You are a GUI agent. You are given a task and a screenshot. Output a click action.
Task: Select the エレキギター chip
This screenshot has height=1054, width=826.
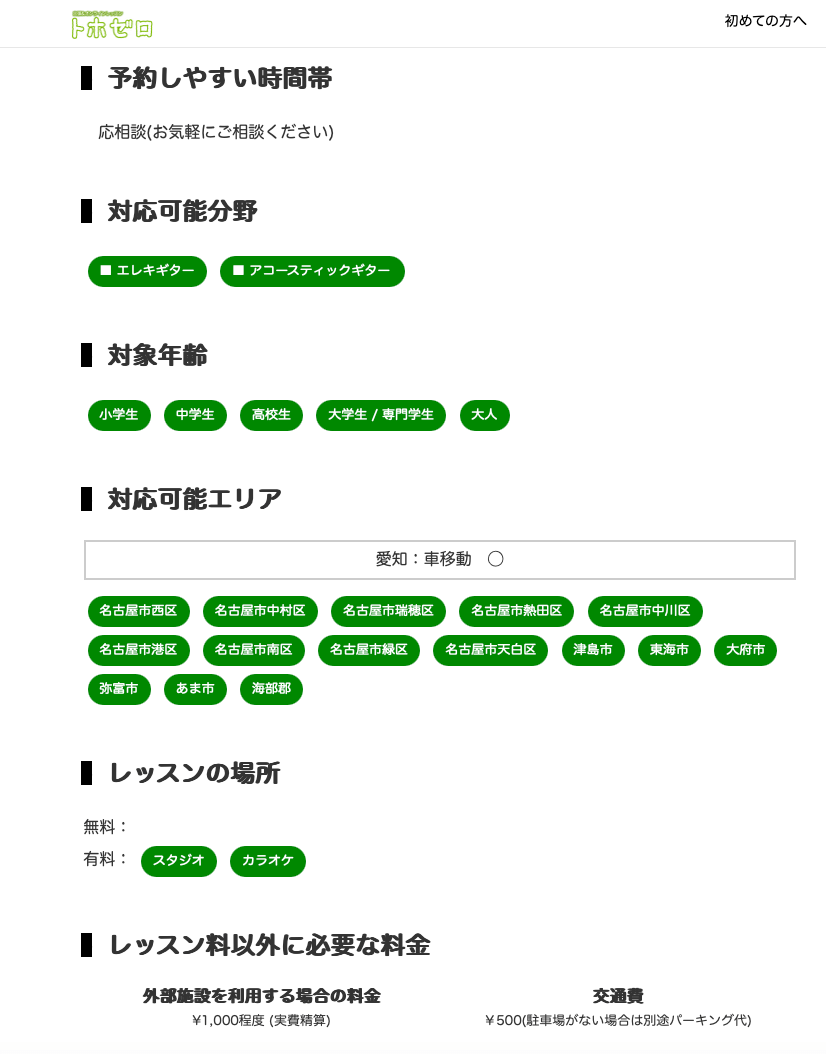pyautogui.click(x=147, y=271)
